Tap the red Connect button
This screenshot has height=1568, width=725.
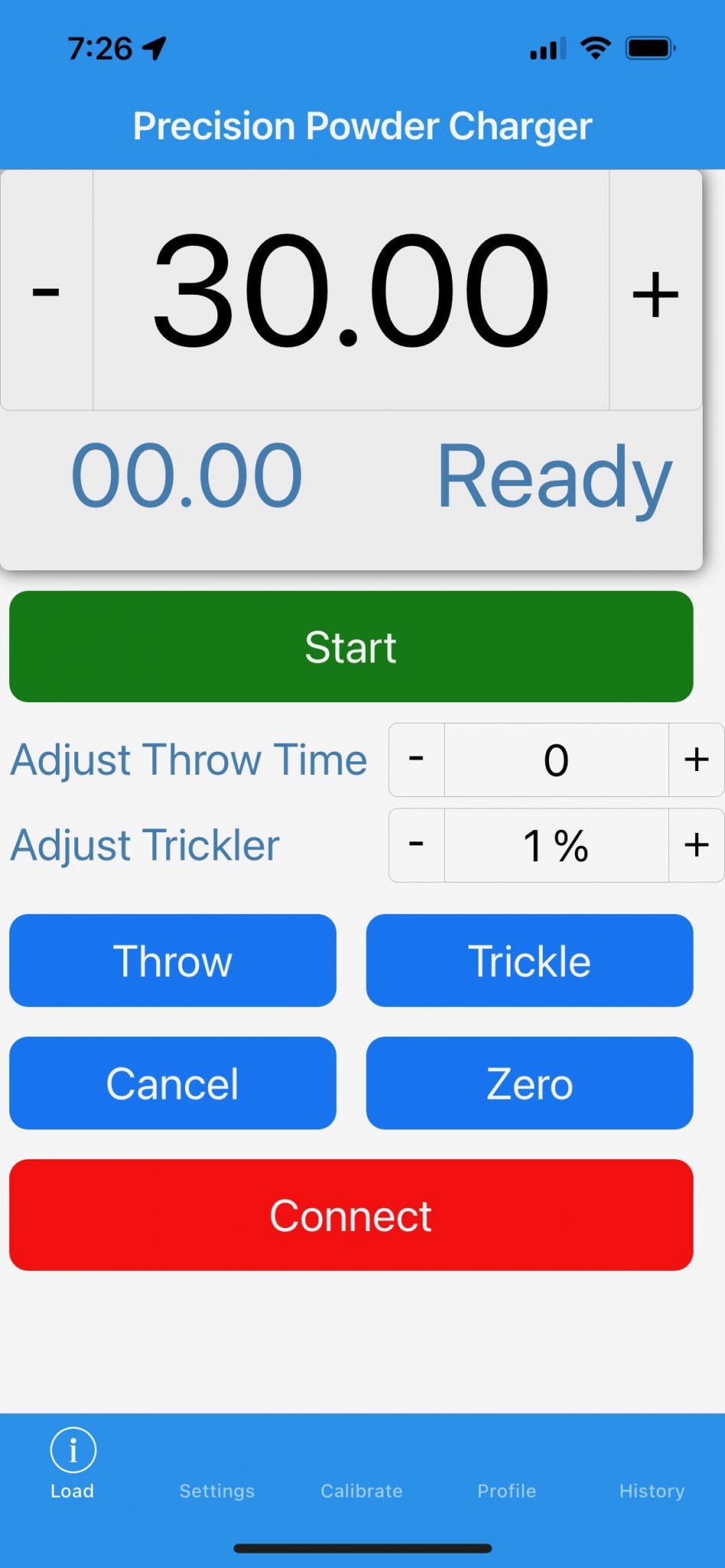[351, 1215]
